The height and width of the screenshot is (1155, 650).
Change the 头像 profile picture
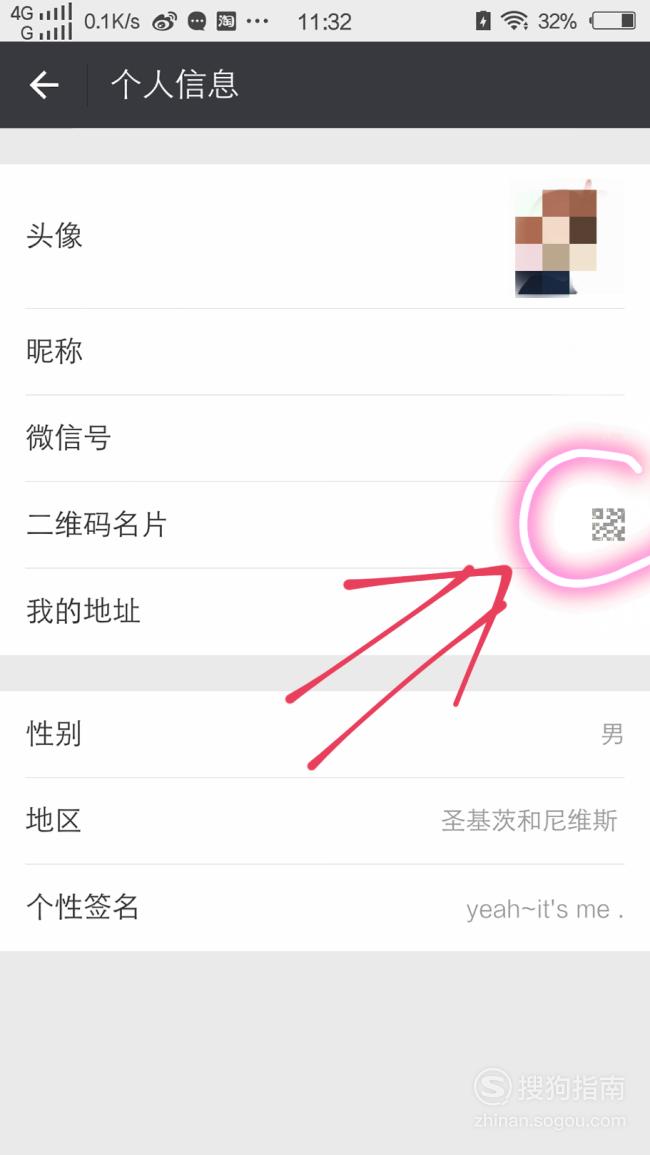(x=325, y=237)
